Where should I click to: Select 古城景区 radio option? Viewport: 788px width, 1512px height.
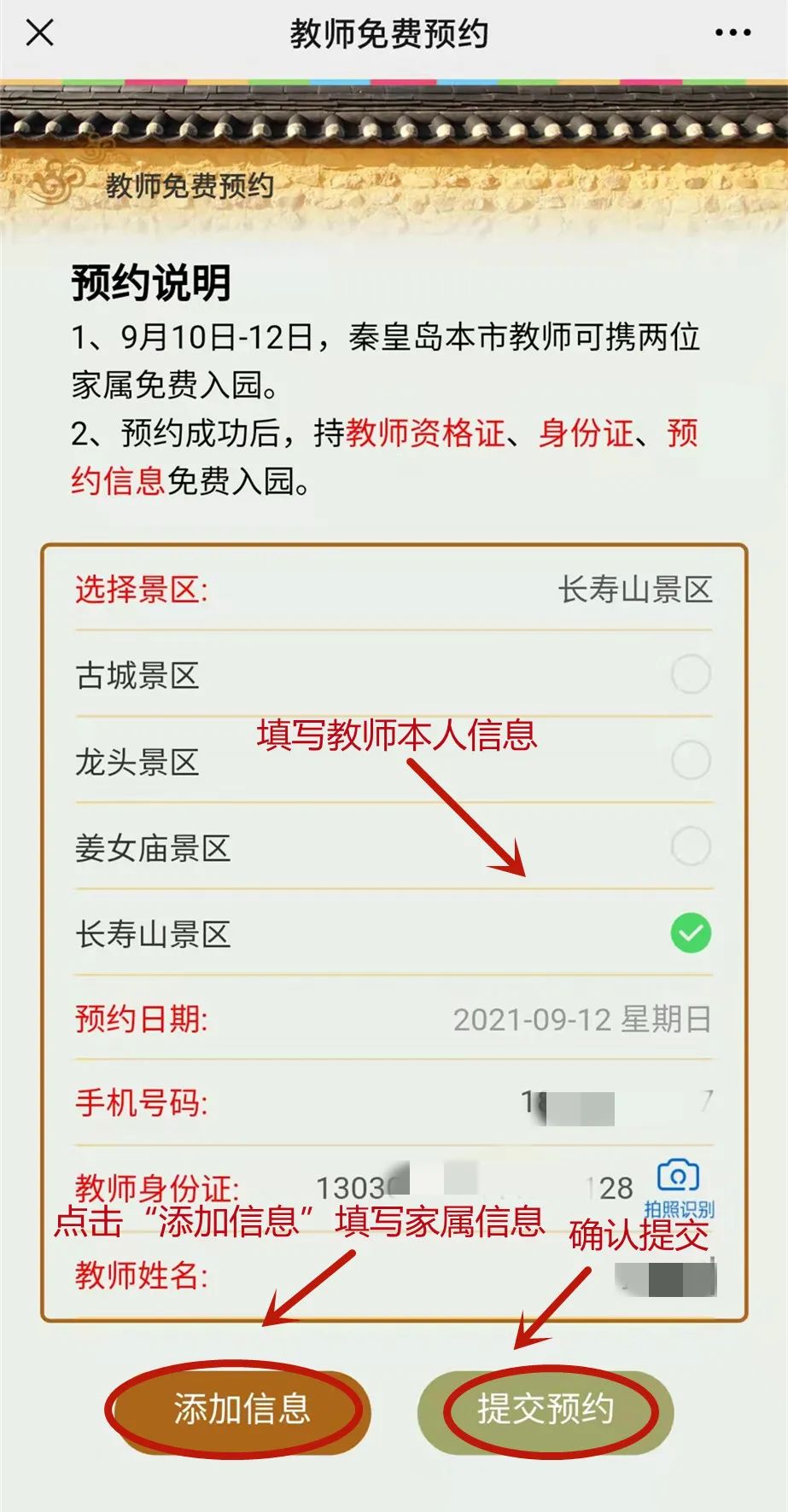394,675
